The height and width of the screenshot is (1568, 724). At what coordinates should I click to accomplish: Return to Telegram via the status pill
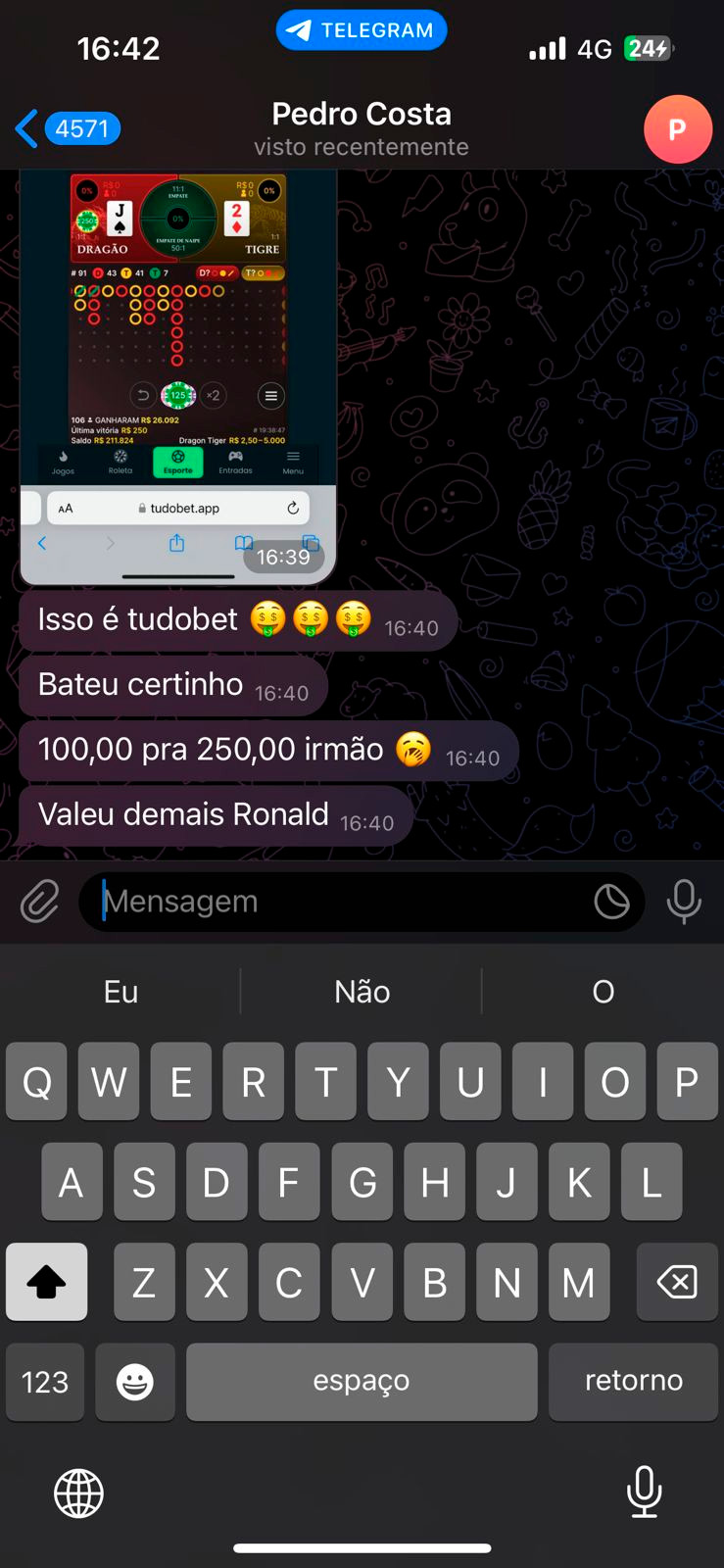point(362,30)
